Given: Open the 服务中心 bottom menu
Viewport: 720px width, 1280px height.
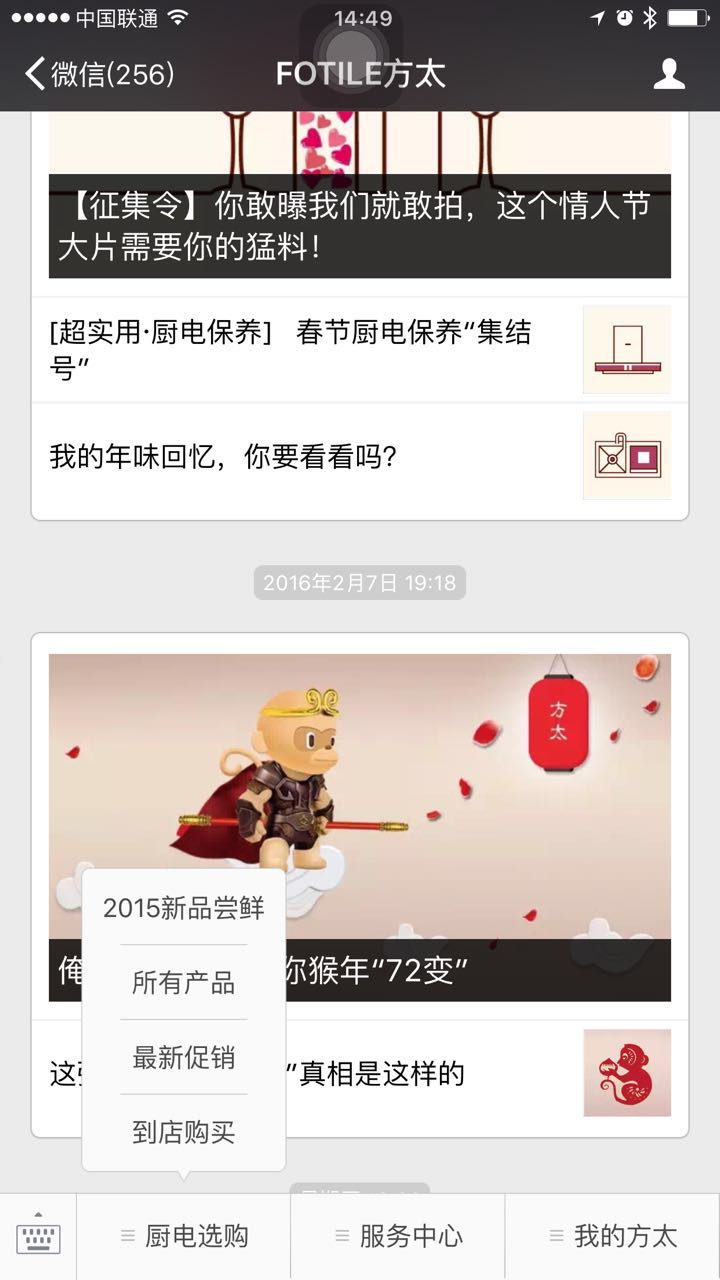Looking at the screenshot, I should pyautogui.click(x=398, y=1237).
